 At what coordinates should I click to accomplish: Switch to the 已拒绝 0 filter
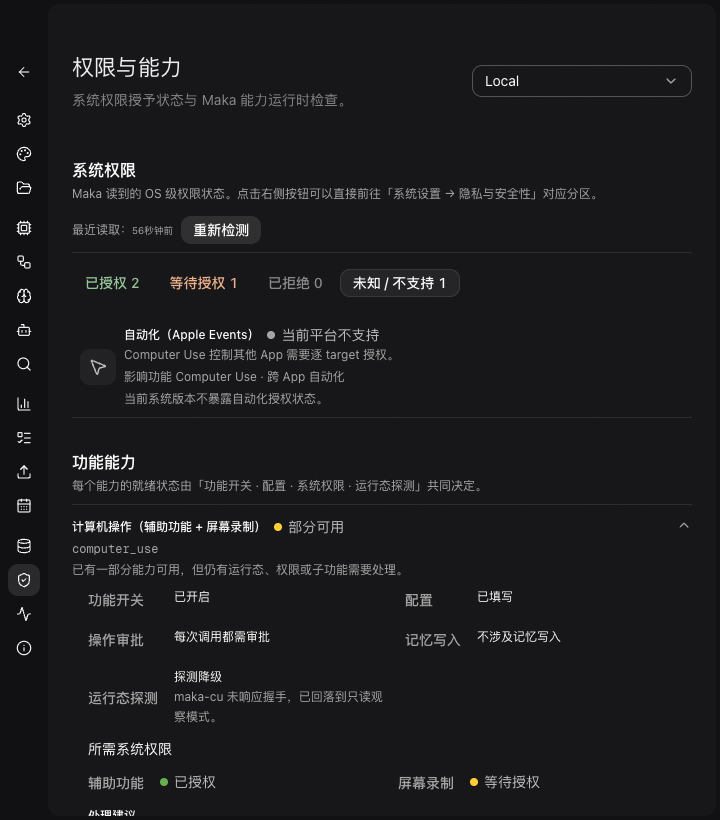click(295, 283)
